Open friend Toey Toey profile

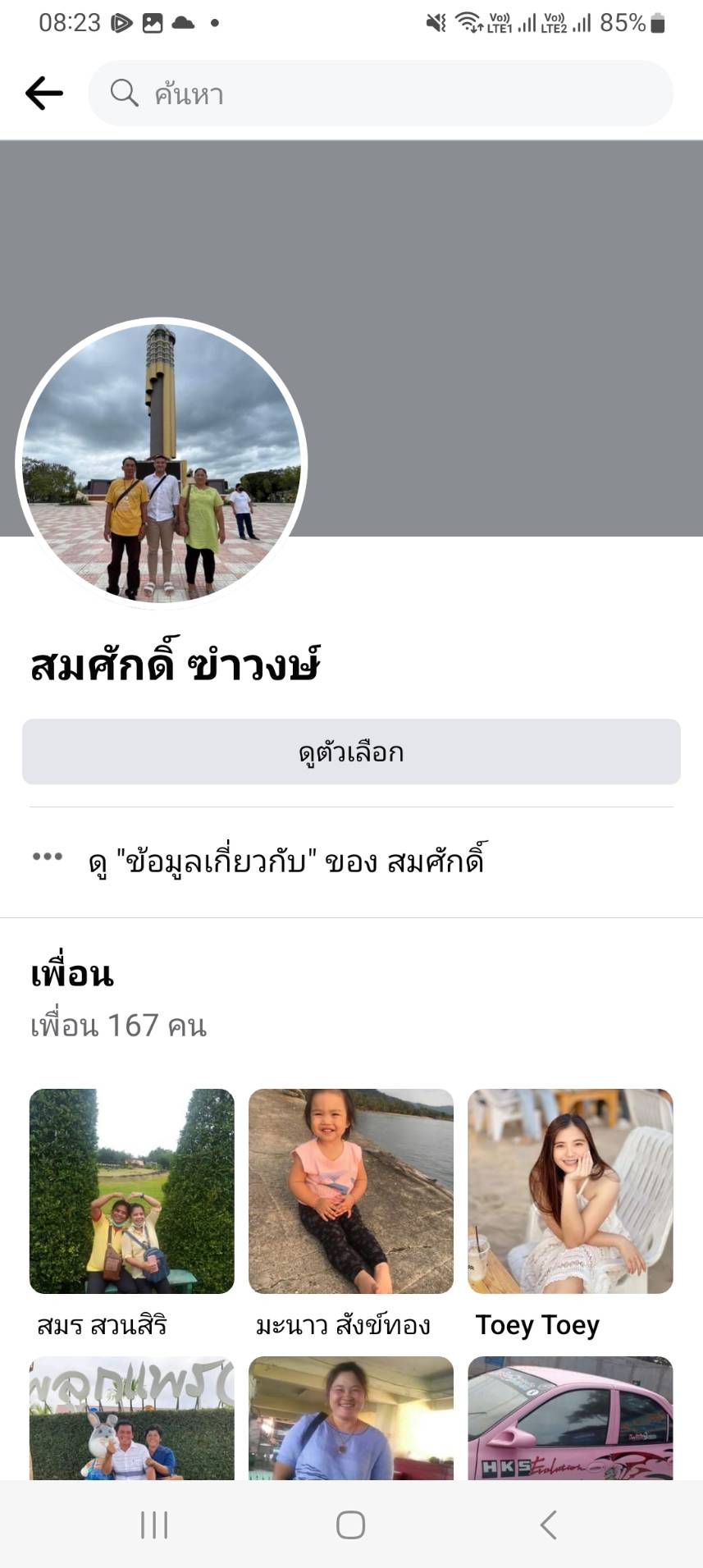point(570,1191)
